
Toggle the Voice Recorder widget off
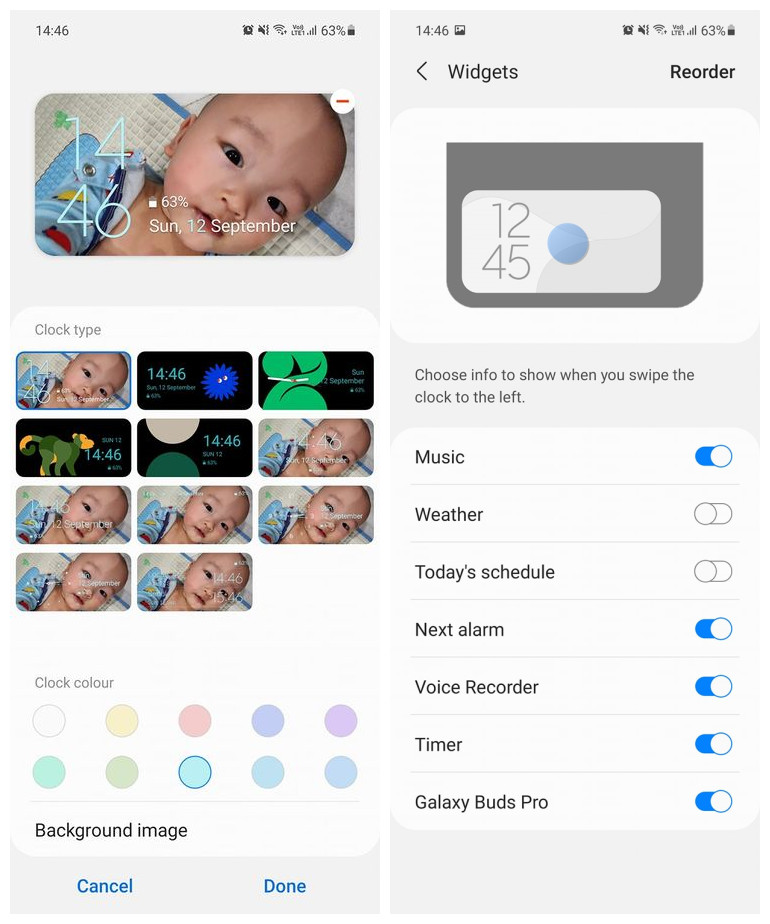713,687
